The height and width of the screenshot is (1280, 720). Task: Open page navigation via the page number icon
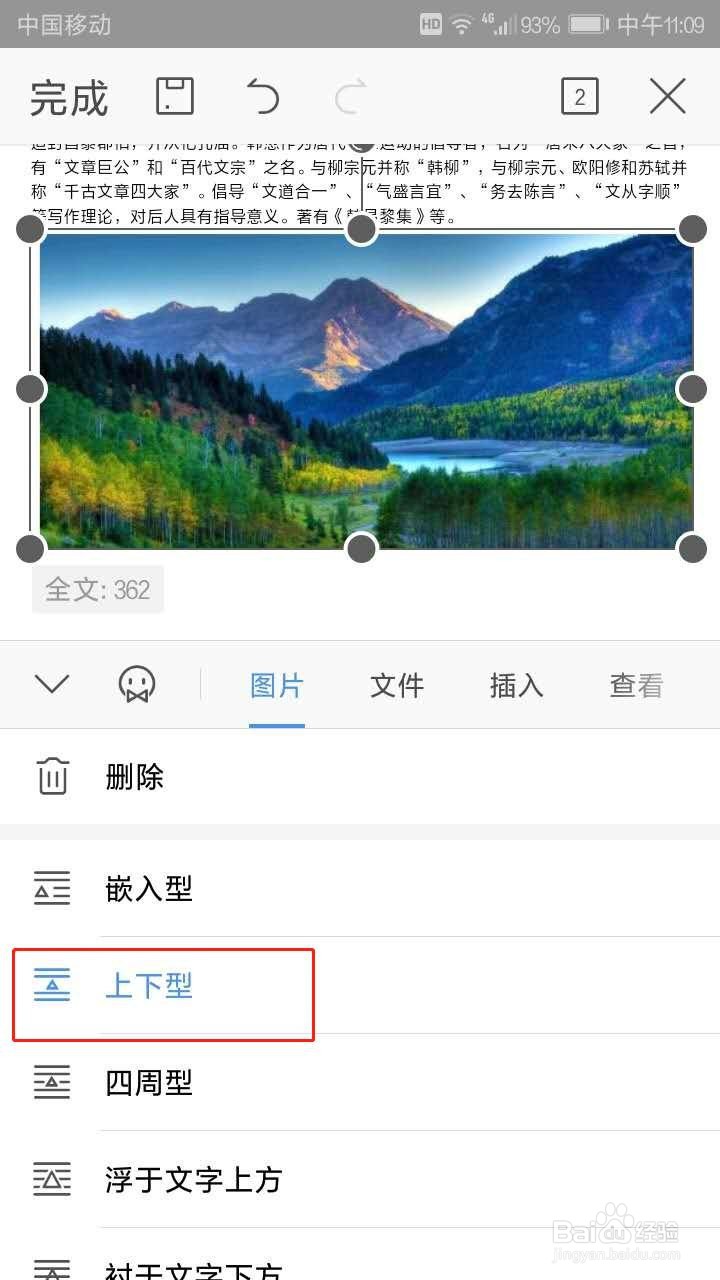(578, 96)
